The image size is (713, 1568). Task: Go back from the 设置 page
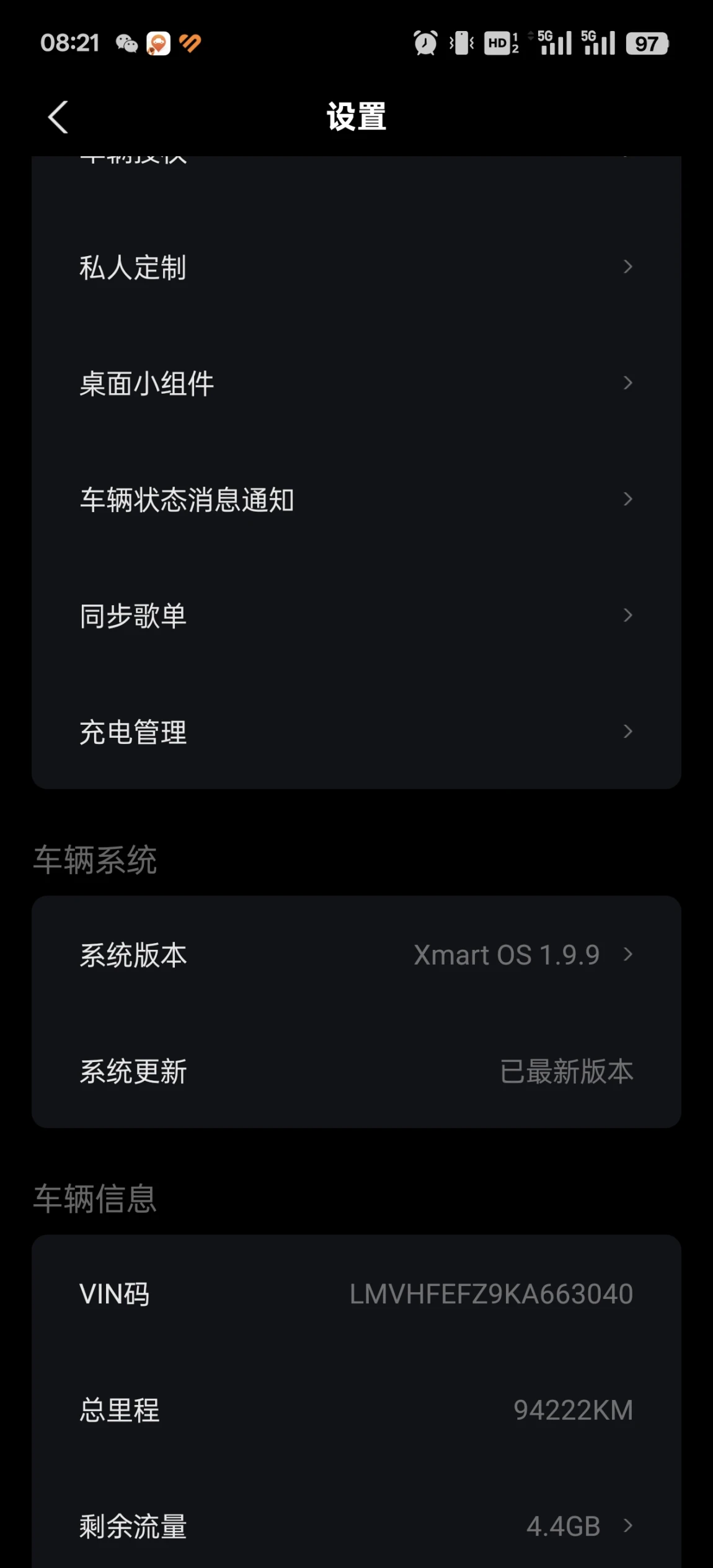[58, 117]
